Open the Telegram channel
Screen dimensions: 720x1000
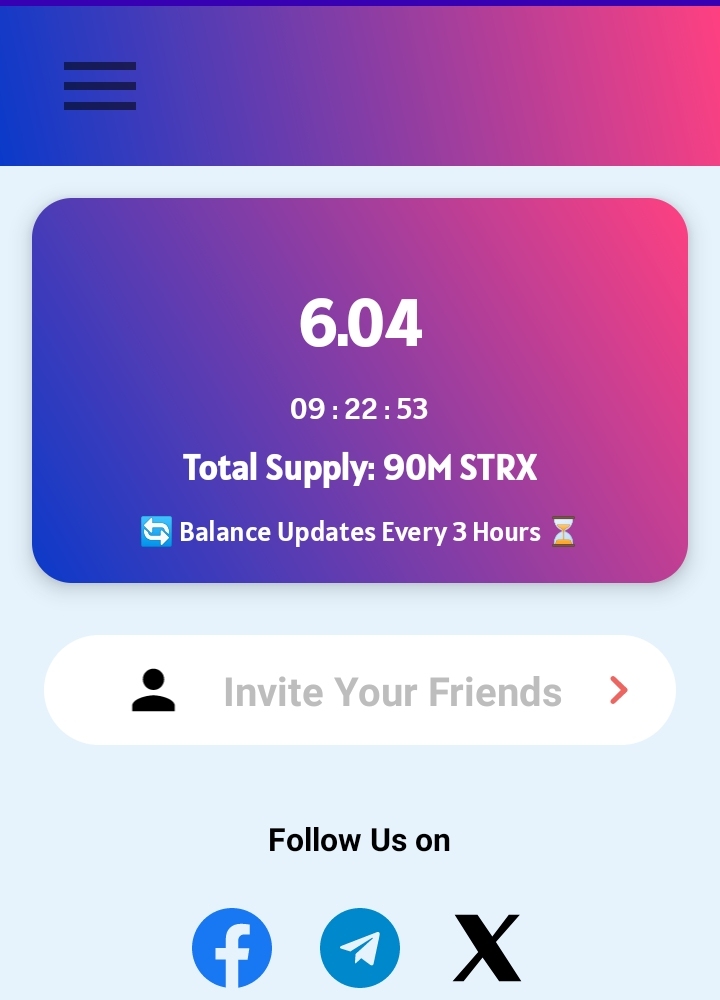[360, 948]
